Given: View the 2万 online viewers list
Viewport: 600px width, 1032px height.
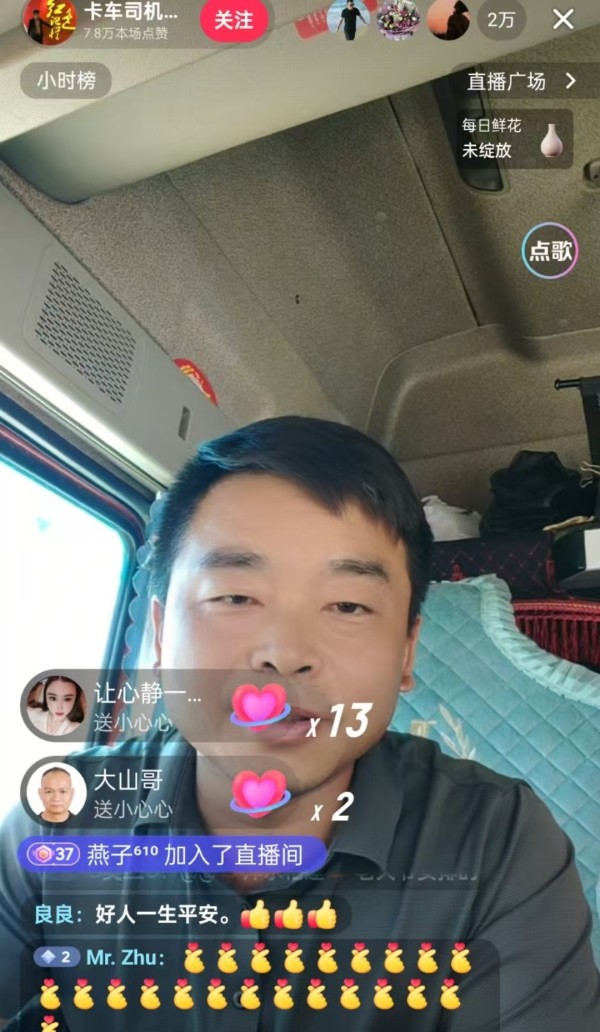Looking at the screenshot, I should [x=501, y=19].
